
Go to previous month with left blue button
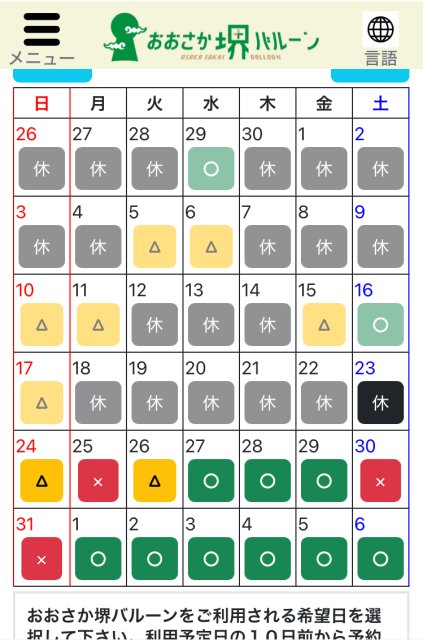coord(53,76)
